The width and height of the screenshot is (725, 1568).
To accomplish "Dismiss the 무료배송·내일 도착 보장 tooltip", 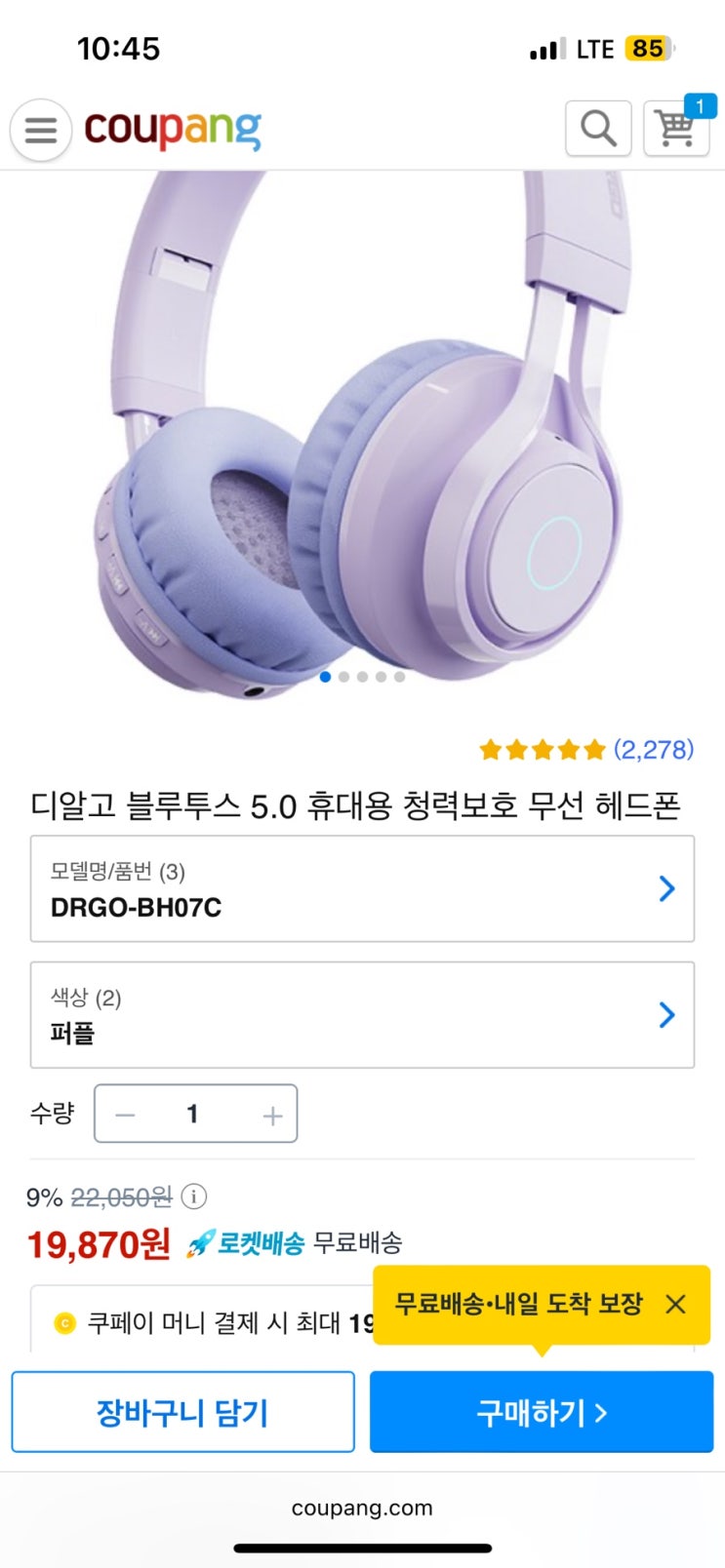I will click(x=675, y=1304).
